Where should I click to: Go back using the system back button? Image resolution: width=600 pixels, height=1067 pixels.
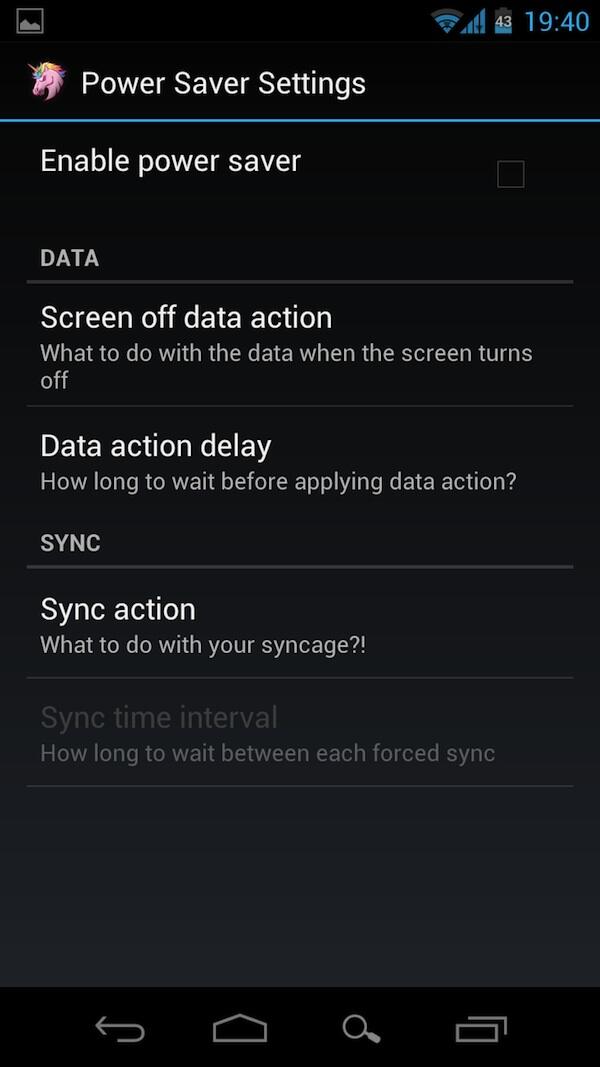coord(120,1028)
